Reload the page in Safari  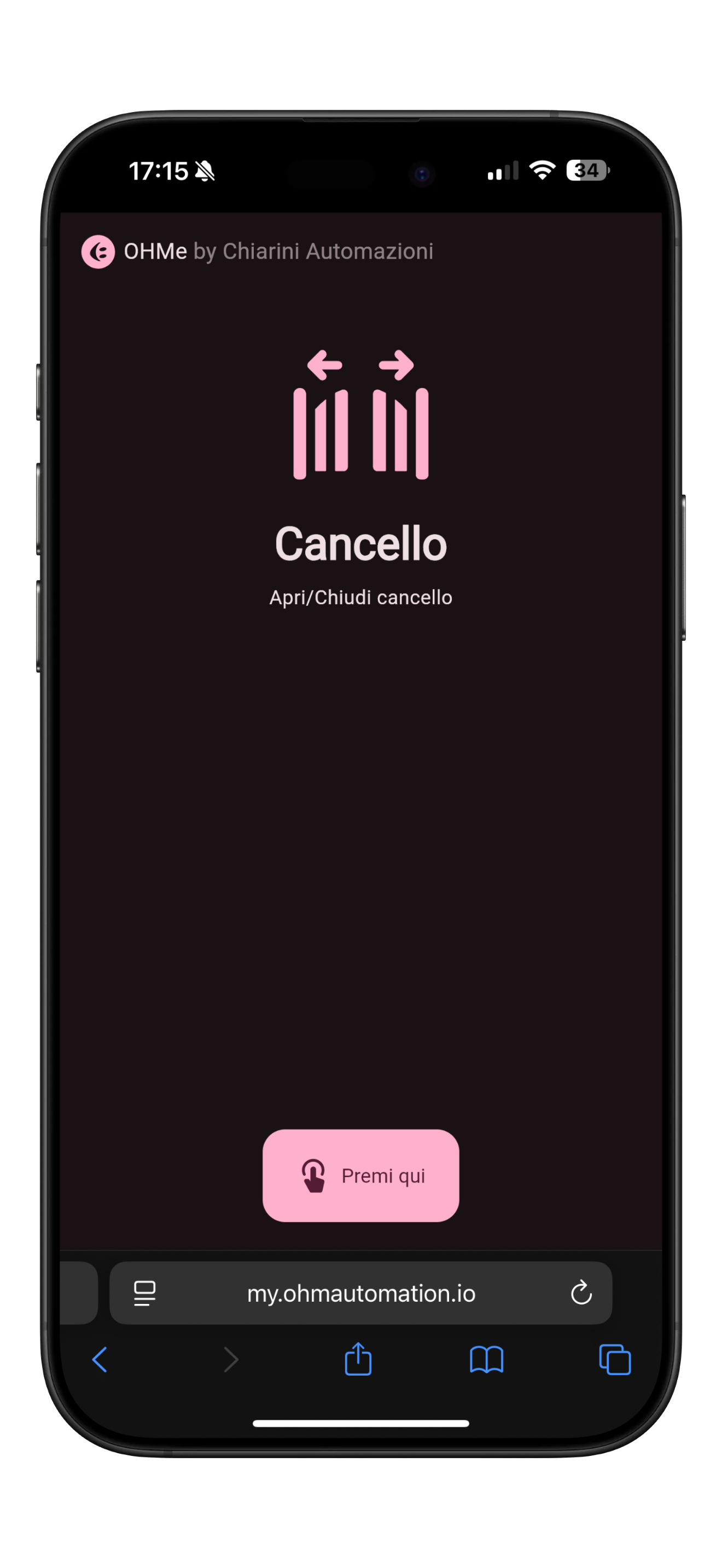pos(581,1293)
